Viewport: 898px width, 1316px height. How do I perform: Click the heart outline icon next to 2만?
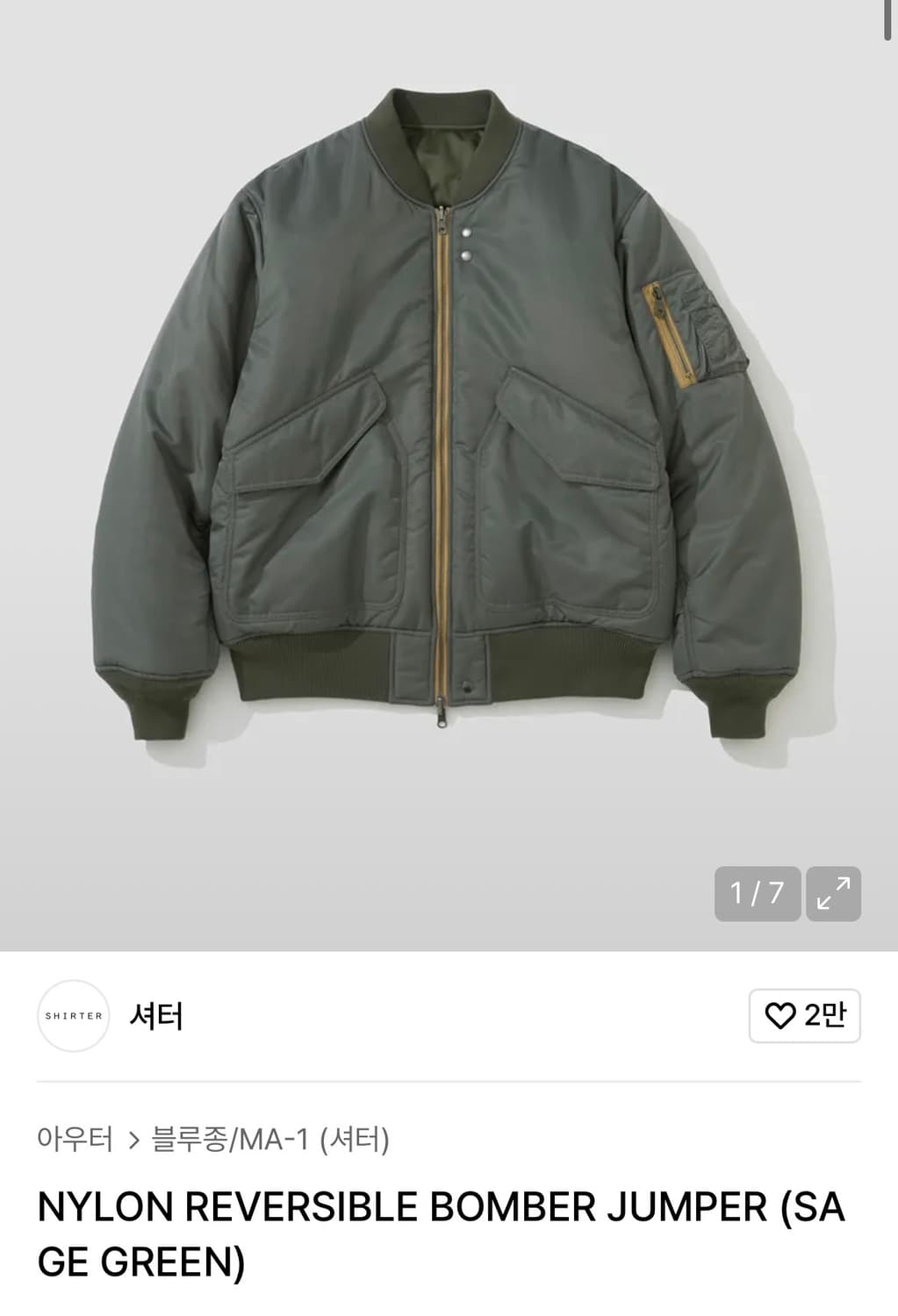tap(779, 1018)
